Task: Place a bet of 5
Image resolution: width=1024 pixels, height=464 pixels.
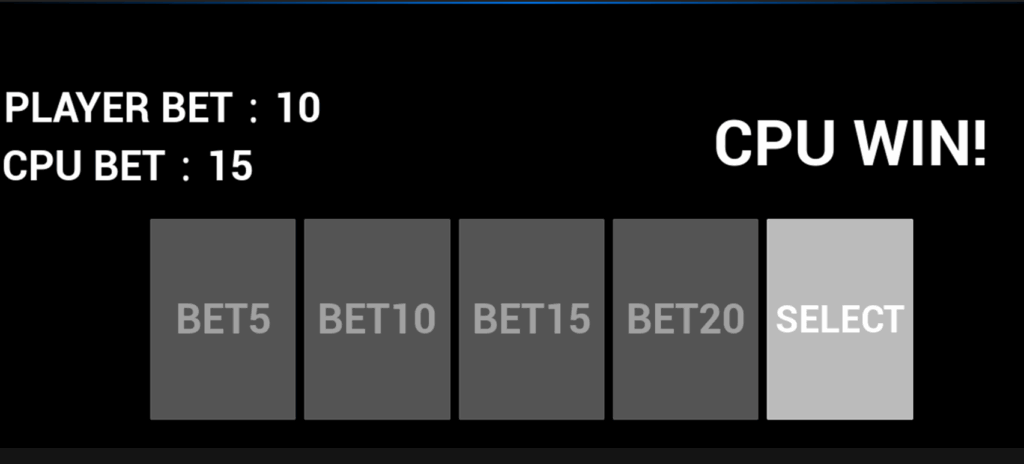Action: tap(222, 319)
